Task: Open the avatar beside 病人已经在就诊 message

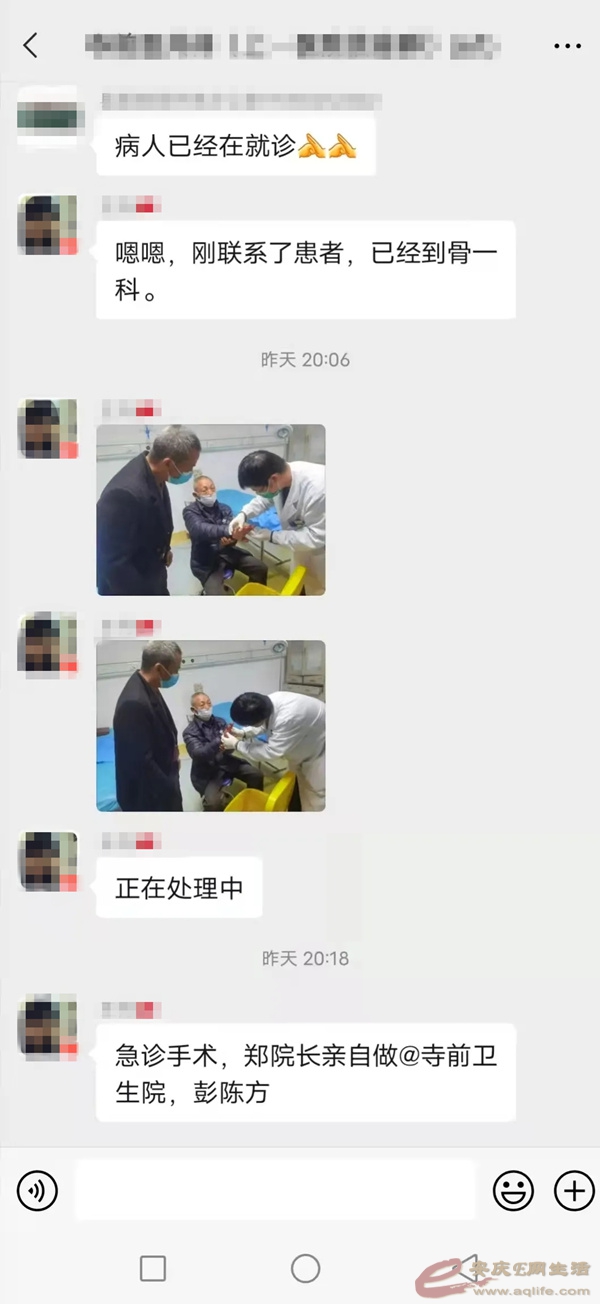Action: [47, 116]
